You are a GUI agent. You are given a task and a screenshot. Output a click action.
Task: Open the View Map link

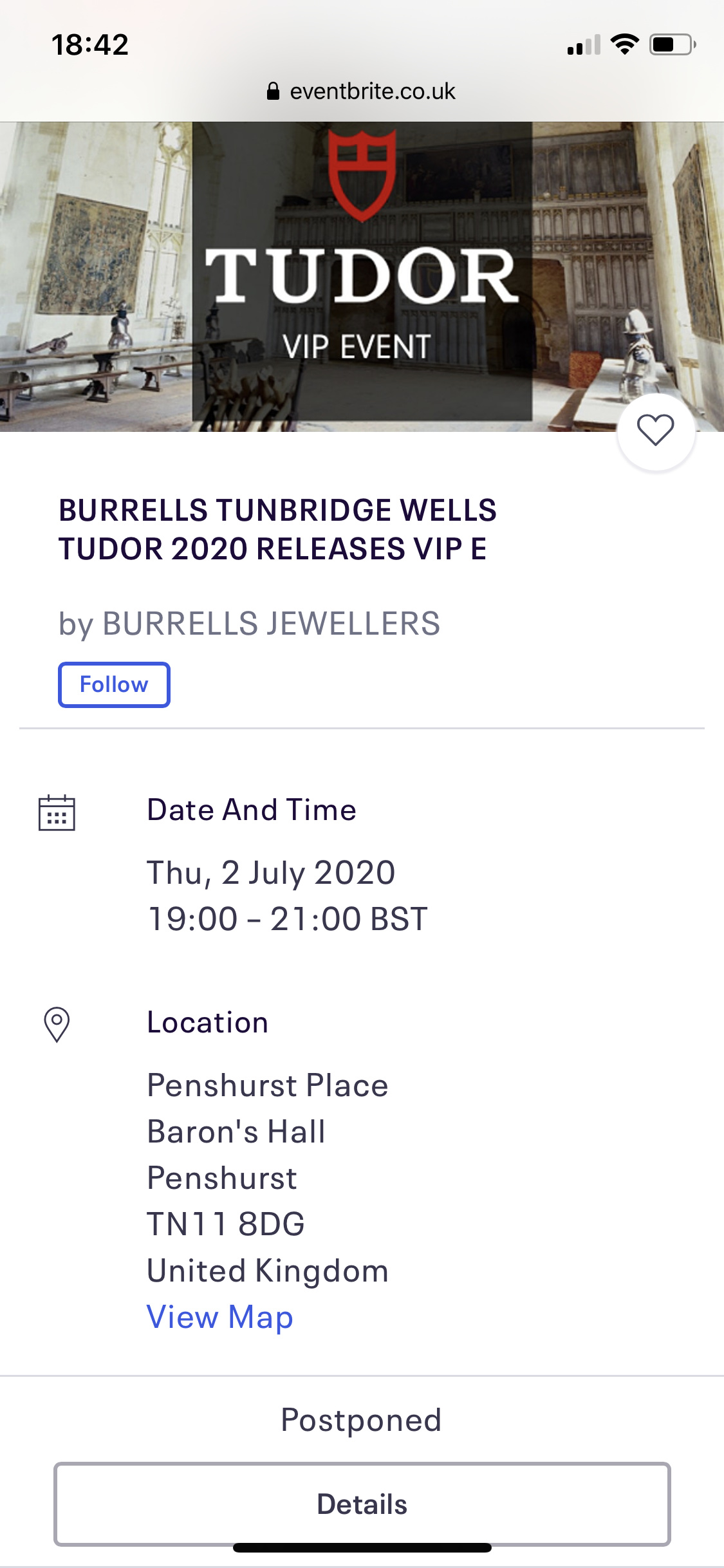[220, 1317]
